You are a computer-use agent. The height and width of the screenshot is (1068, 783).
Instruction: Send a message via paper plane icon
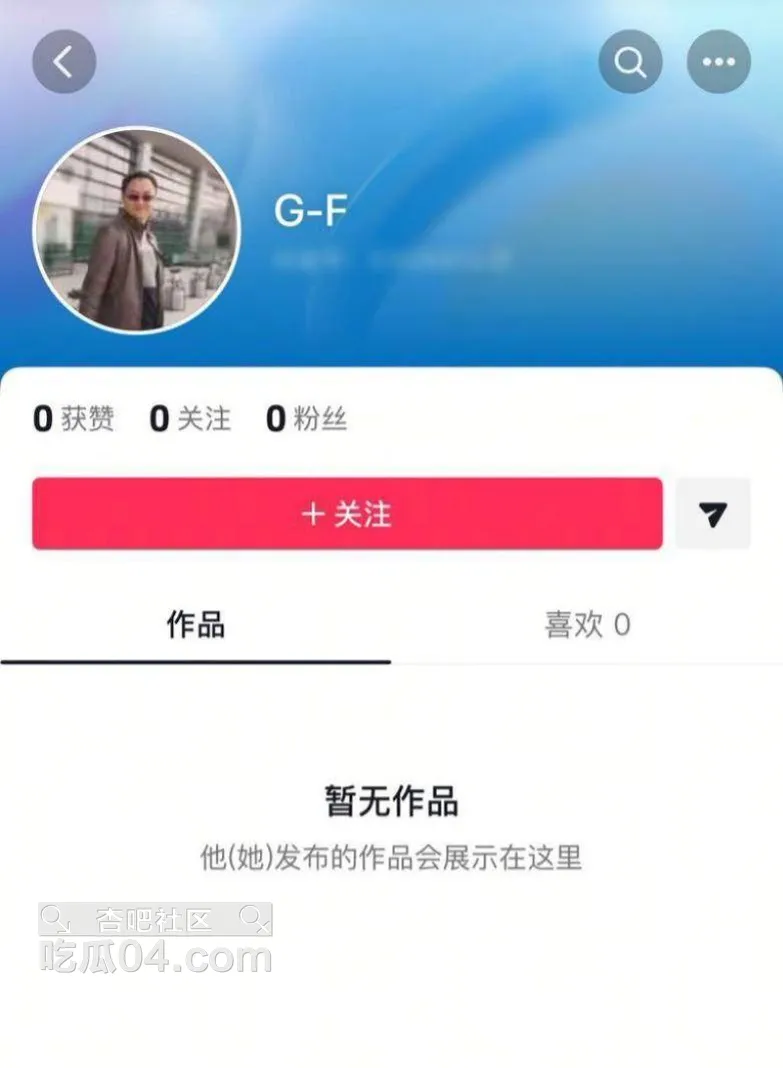point(713,514)
